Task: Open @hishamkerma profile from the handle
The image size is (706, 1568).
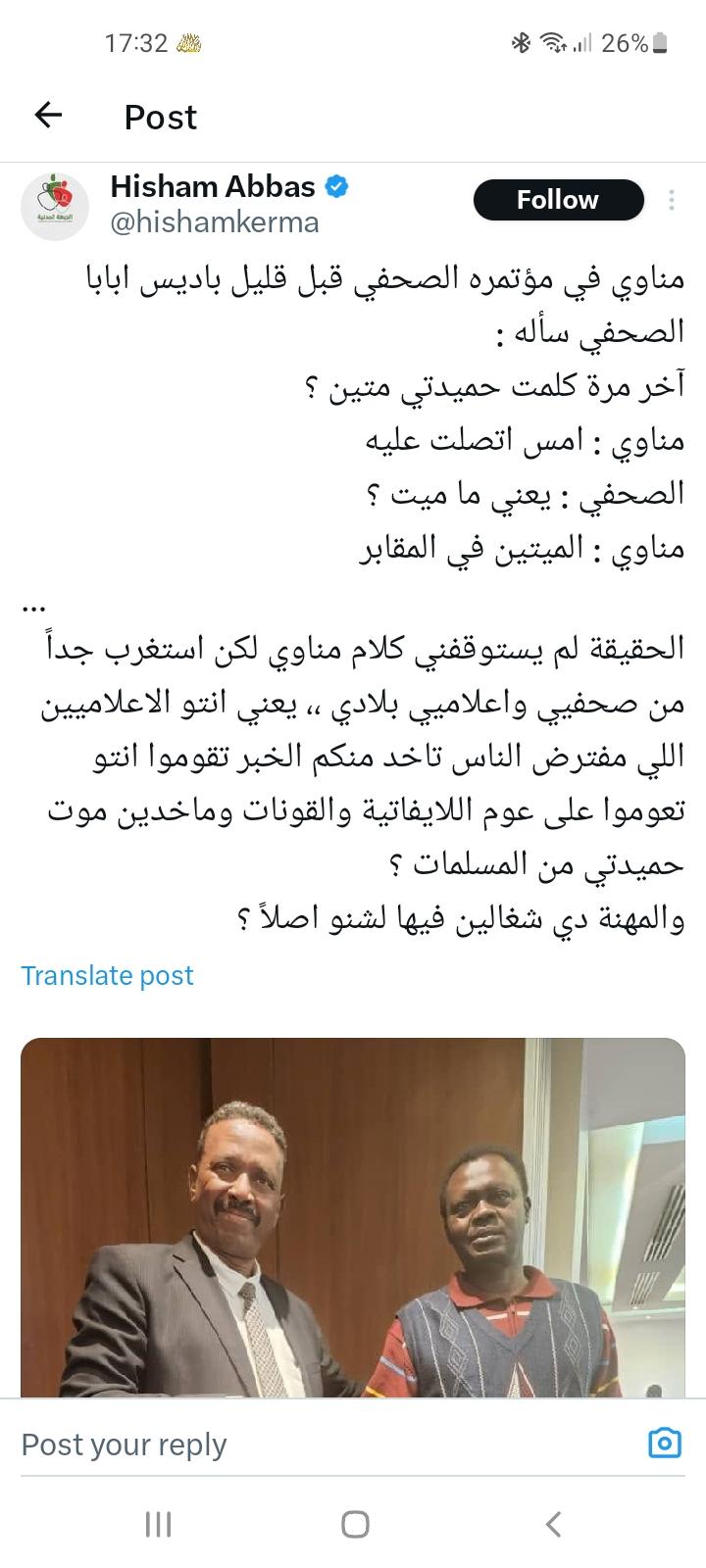Action: (x=215, y=222)
